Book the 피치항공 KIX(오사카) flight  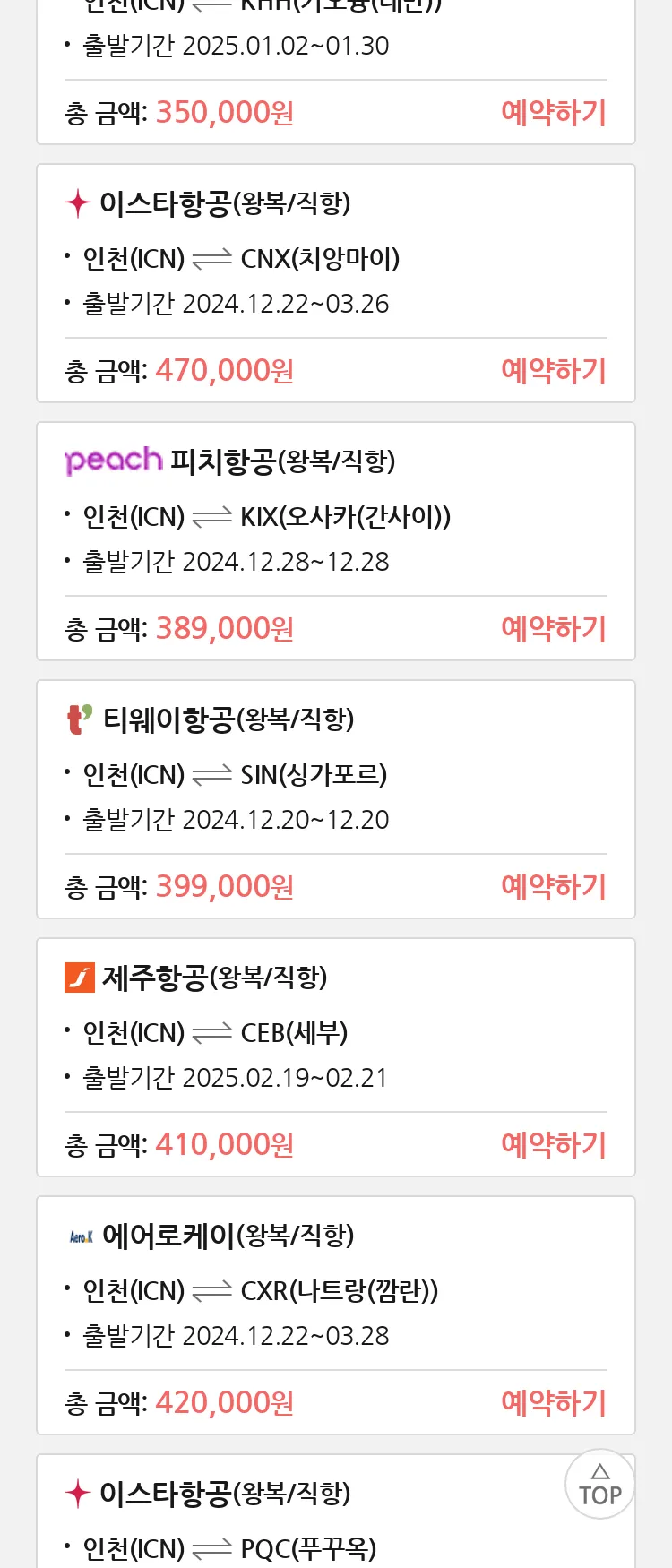553,629
